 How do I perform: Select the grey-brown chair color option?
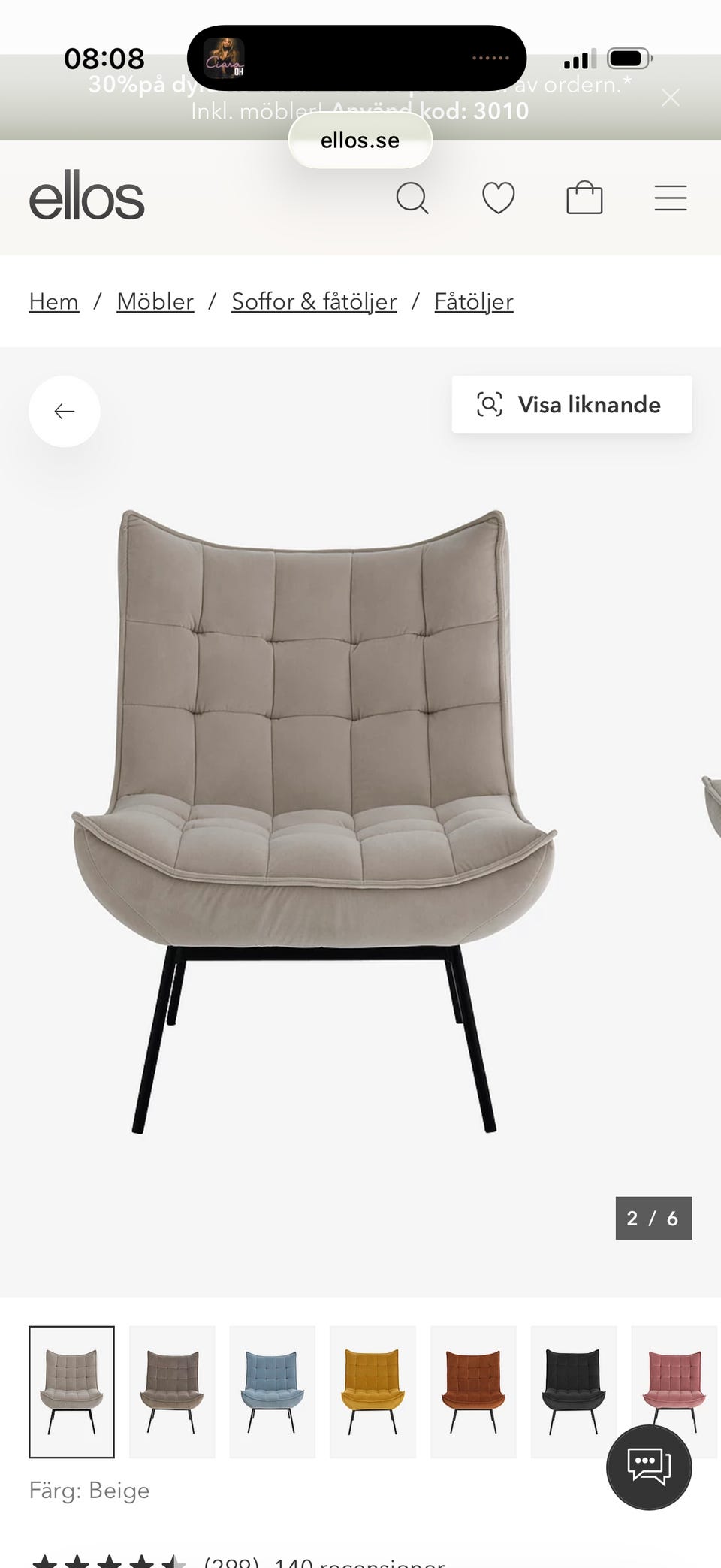pyautogui.click(x=172, y=1391)
